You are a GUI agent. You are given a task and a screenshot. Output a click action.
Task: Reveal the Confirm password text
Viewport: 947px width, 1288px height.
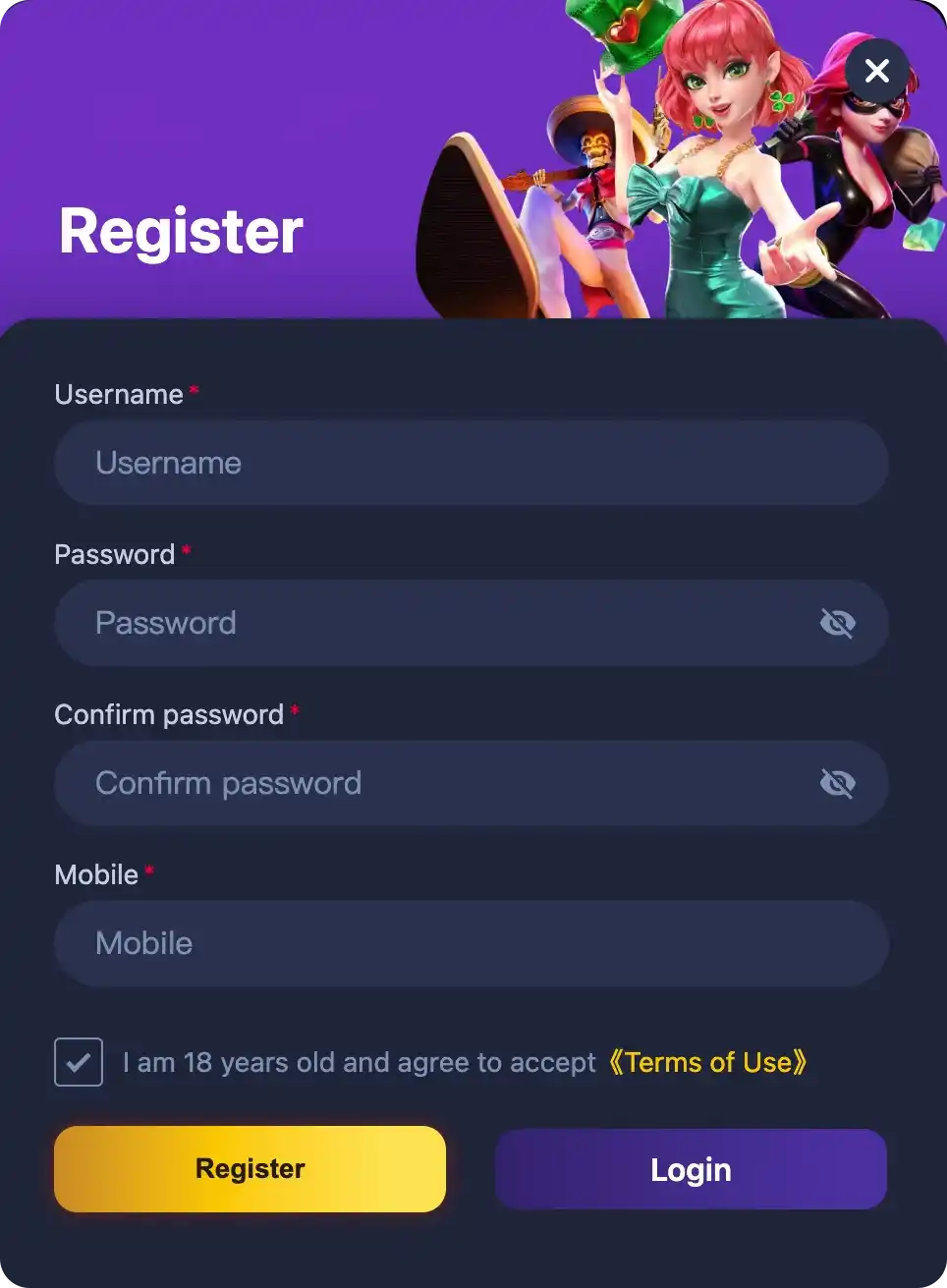837,783
